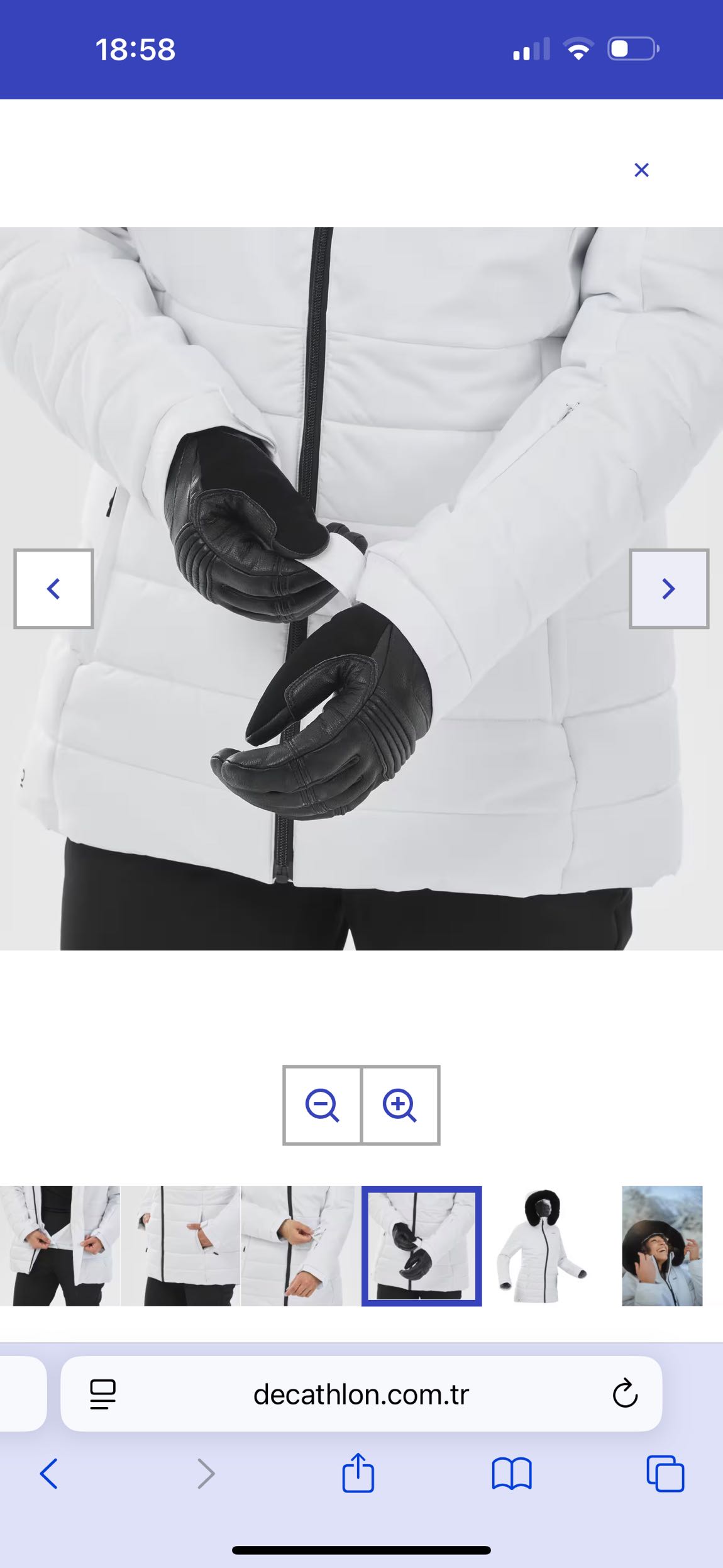The width and height of the screenshot is (723, 1568).
Task: Select thumbnail showing hand in jacket pocket
Action: pos(180,1246)
